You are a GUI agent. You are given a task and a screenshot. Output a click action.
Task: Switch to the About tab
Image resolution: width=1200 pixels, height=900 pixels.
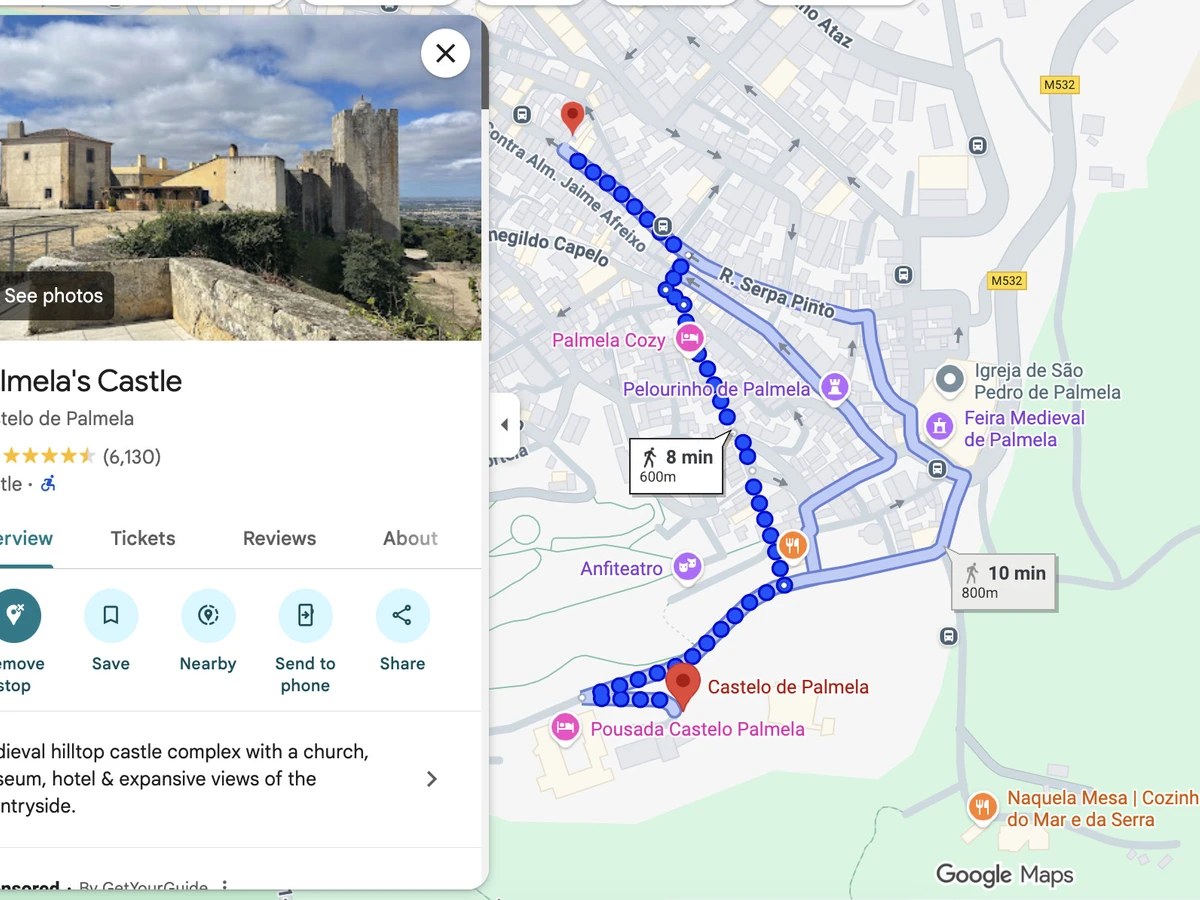(x=410, y=538)
